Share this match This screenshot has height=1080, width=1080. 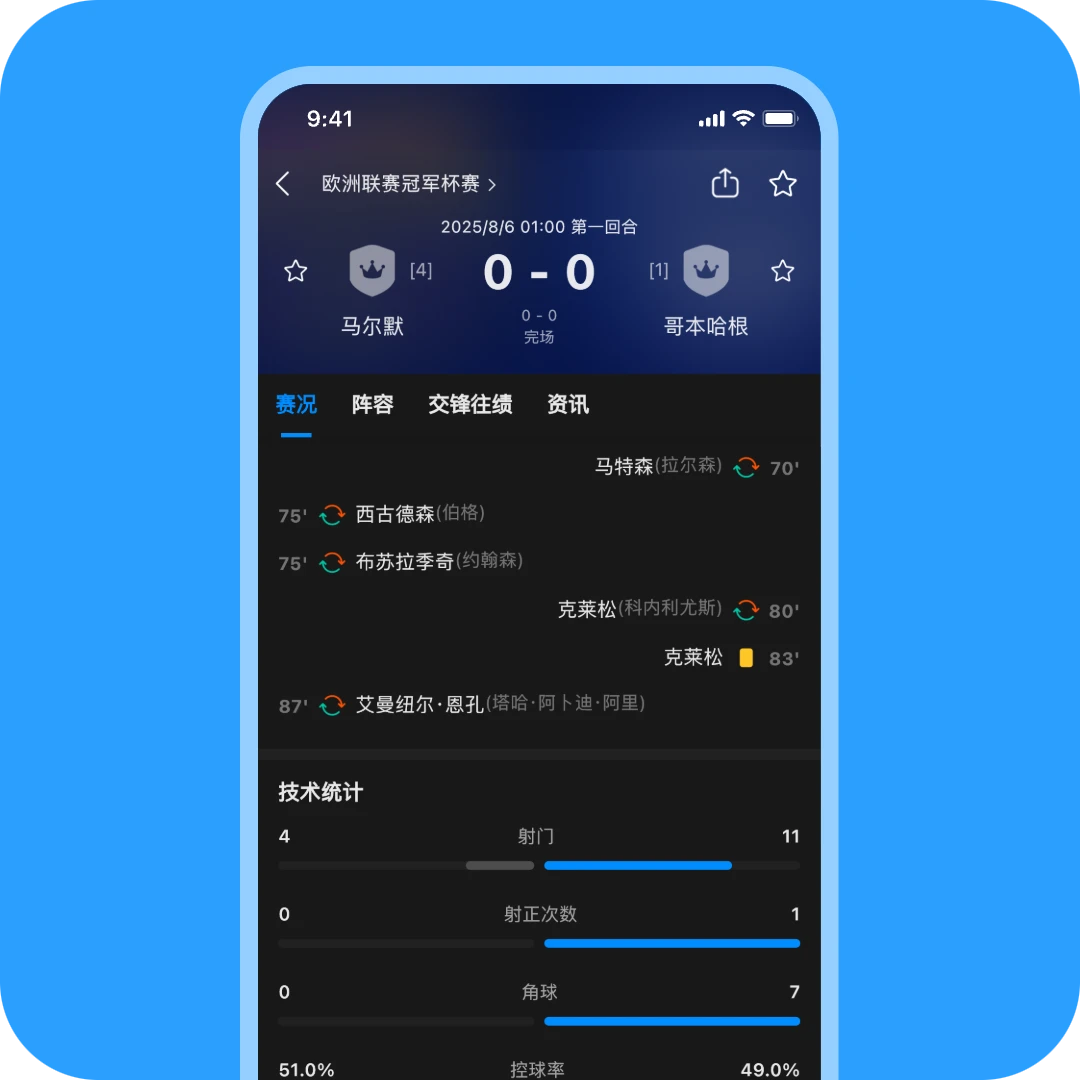click(725, 184)
